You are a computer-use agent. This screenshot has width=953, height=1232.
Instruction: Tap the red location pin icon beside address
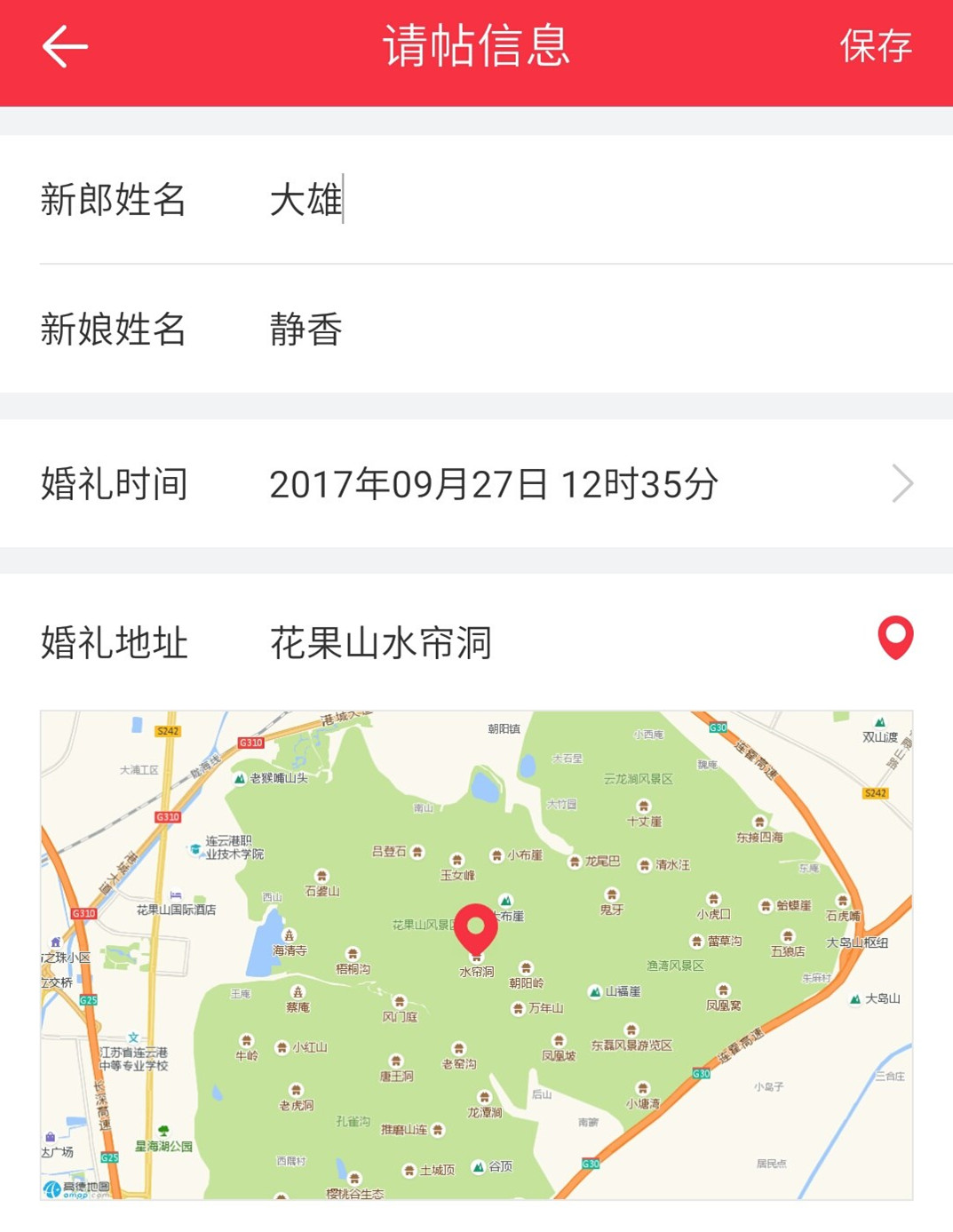[x=895, y=638]
